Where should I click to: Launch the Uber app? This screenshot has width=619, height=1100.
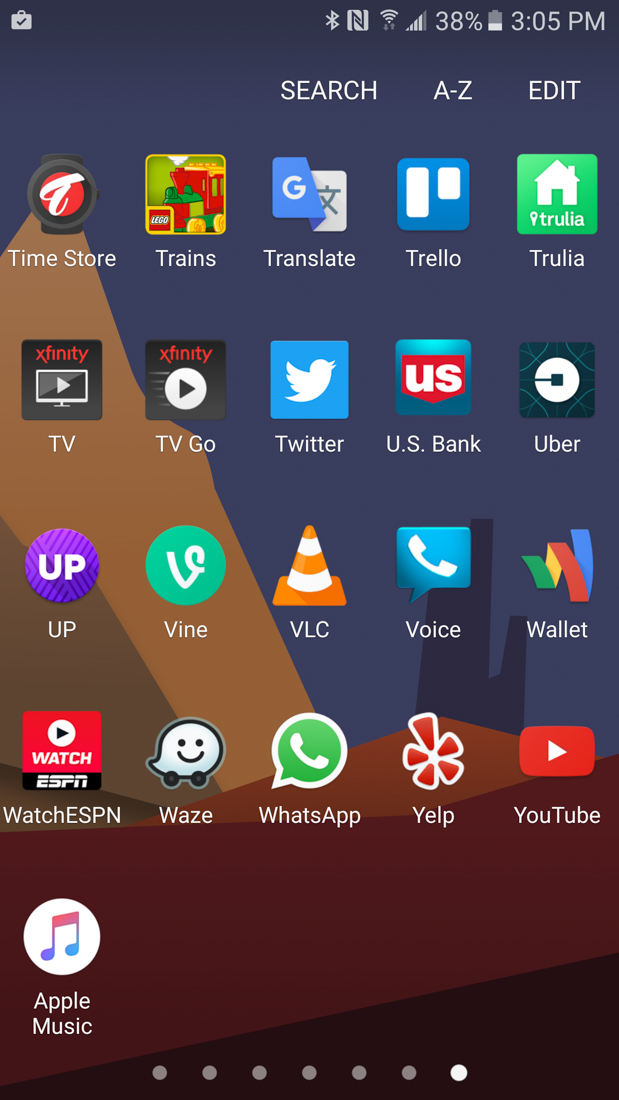point(557,381)
